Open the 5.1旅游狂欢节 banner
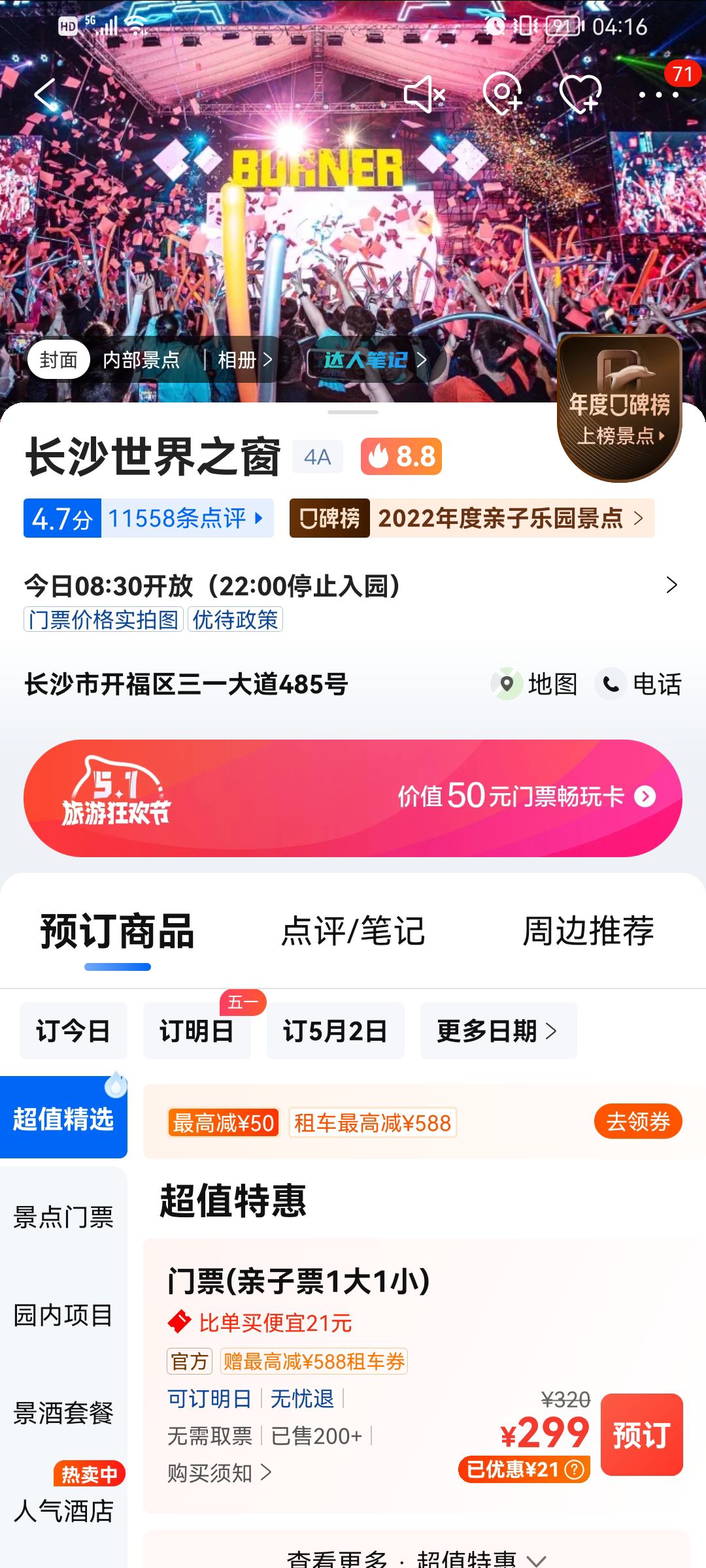 (353, 798)
